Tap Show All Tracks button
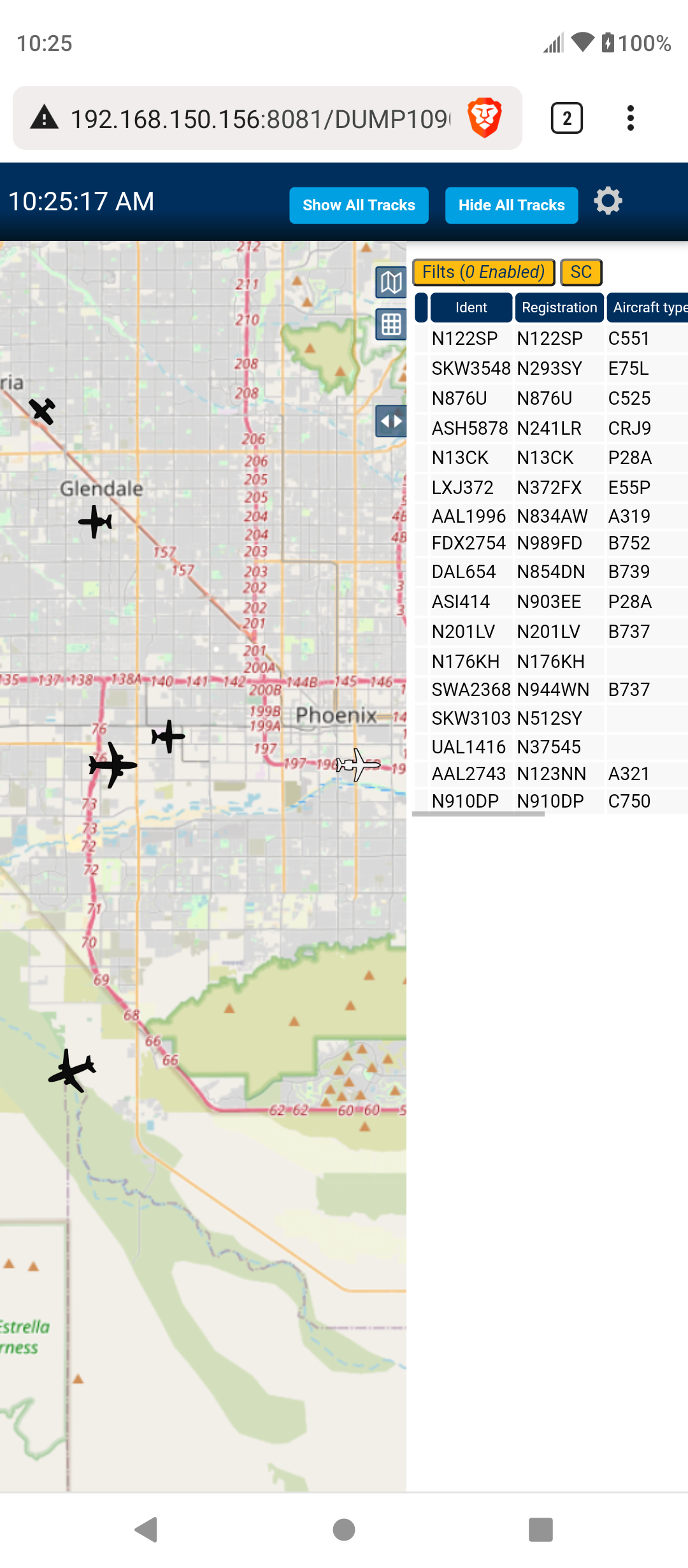Viewport: 688px width, 1568px height. click(x=359, y=205)
